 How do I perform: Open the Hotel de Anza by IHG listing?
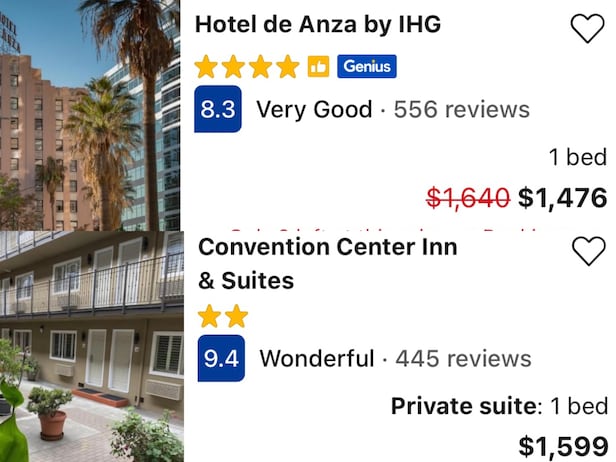pyautogui.click(x=317, y=25)
